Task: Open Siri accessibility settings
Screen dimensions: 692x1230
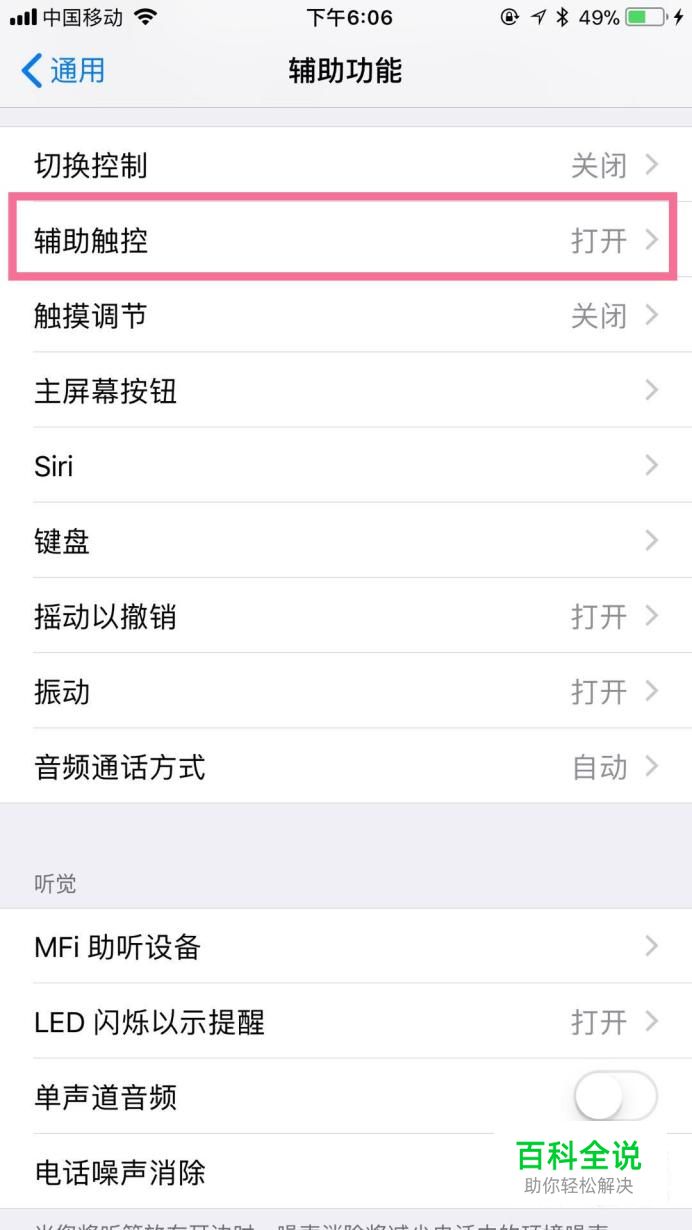Action: pos(346,466)
